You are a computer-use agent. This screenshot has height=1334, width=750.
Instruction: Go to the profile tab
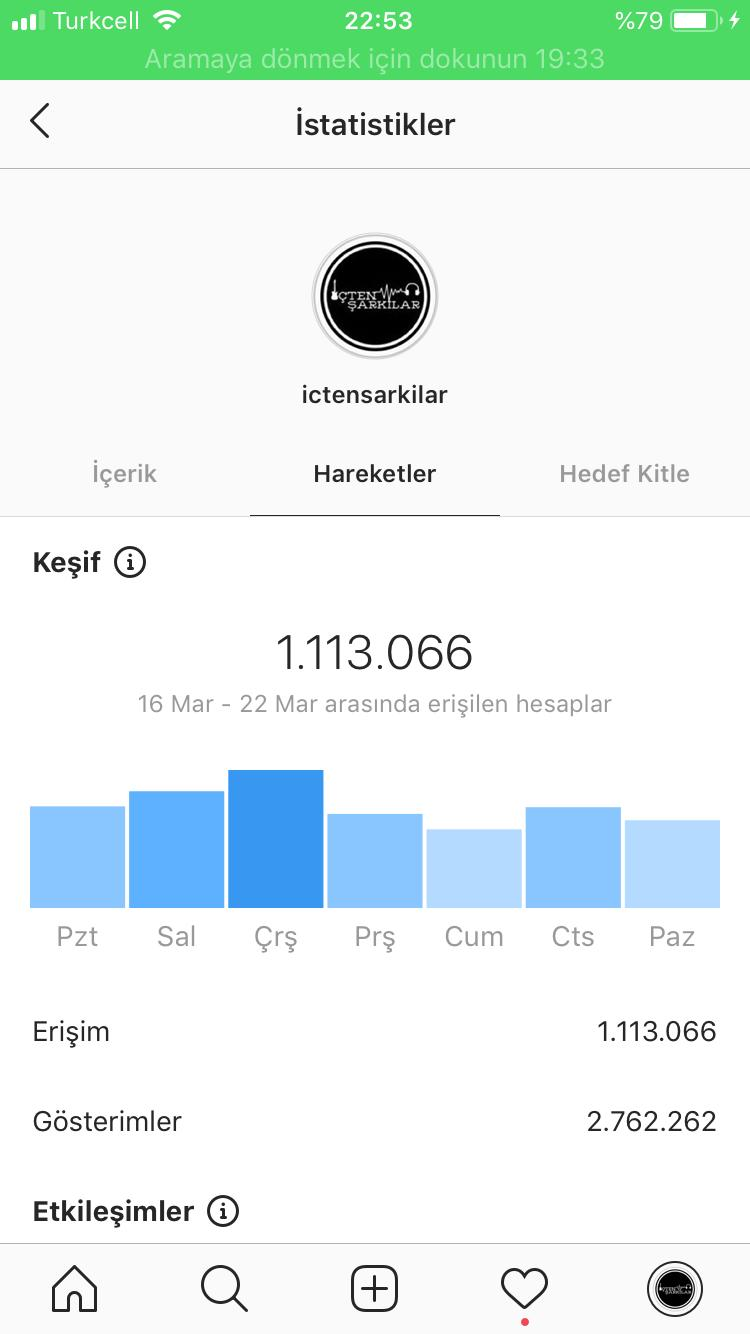(675, 1289)
